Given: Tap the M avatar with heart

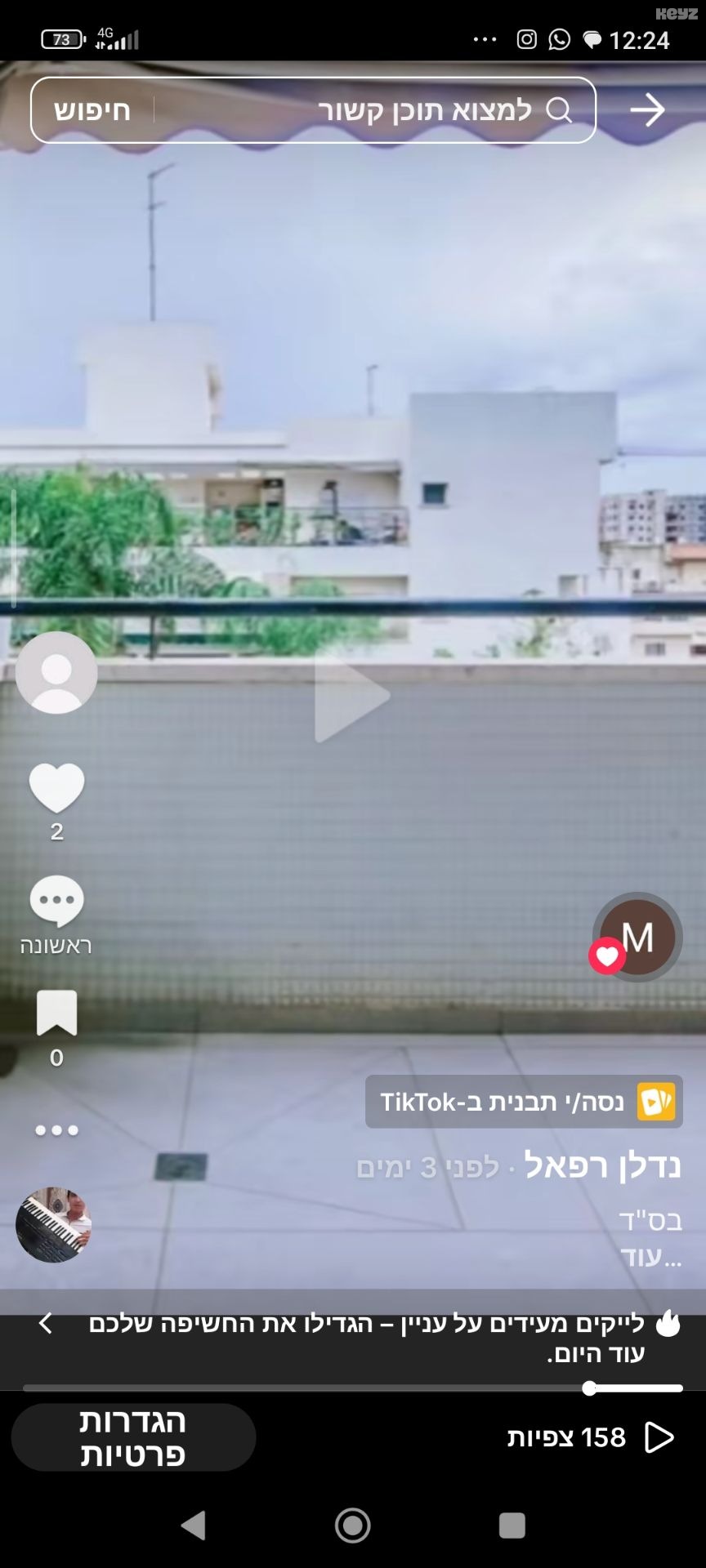Looking at the screenshot, I should tap(637, 937).
